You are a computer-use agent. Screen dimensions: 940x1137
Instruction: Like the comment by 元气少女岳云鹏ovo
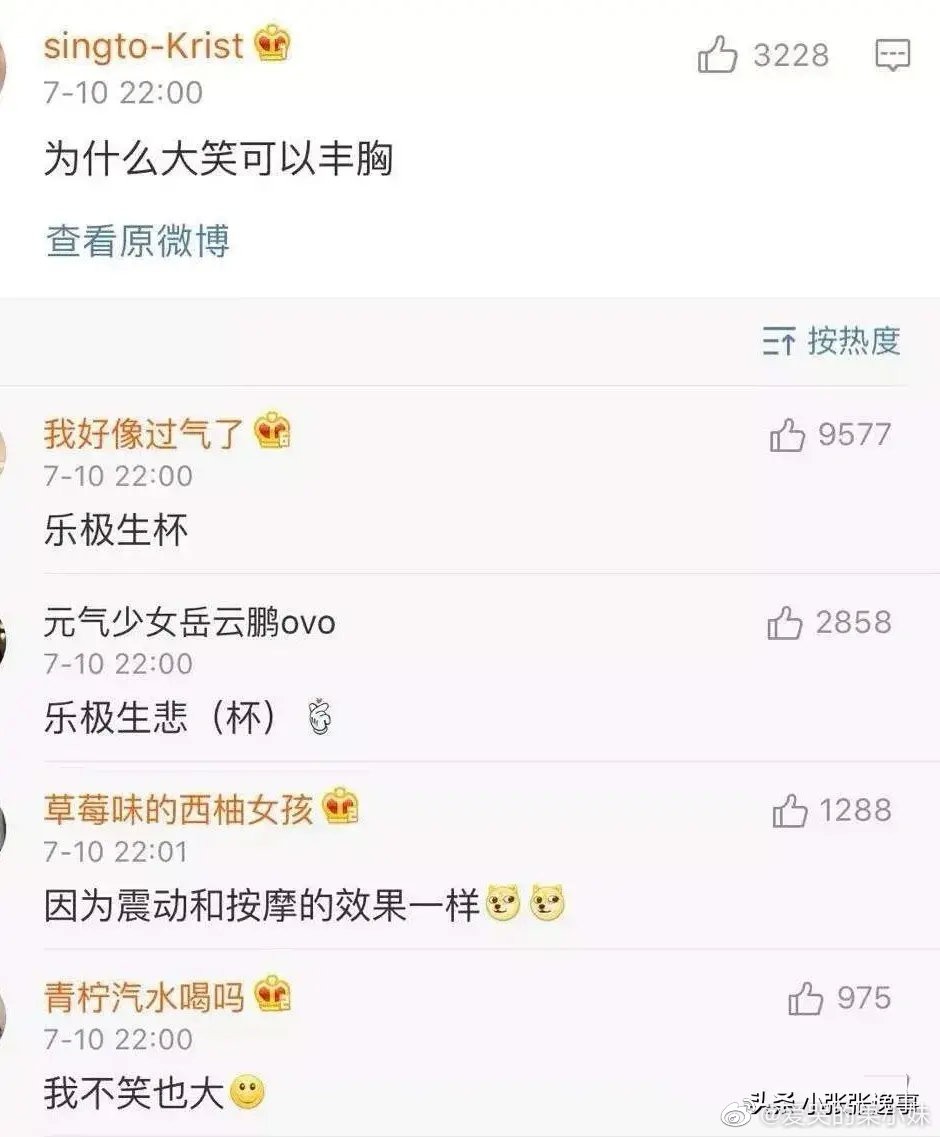tap(786, 623)
